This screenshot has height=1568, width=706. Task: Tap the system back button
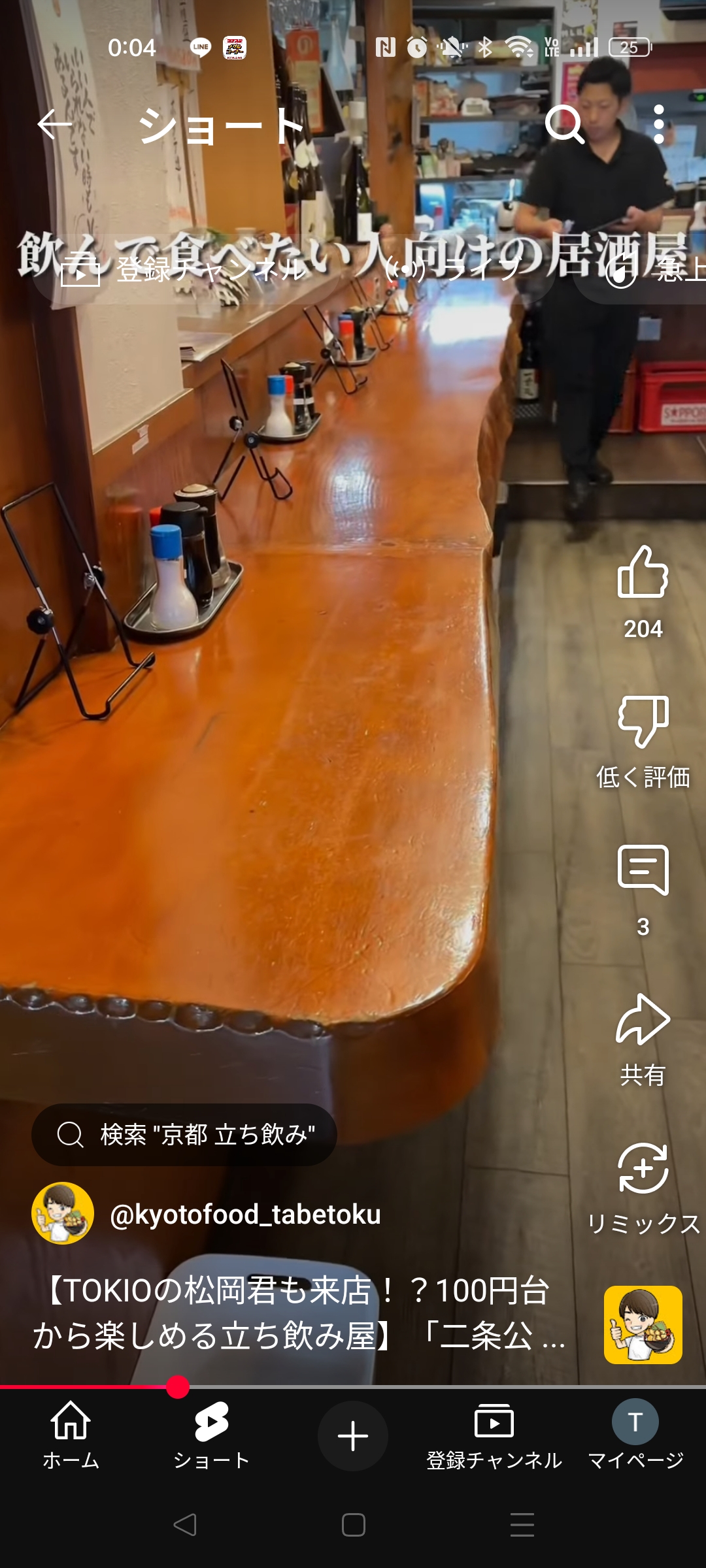click(185, 1525)
